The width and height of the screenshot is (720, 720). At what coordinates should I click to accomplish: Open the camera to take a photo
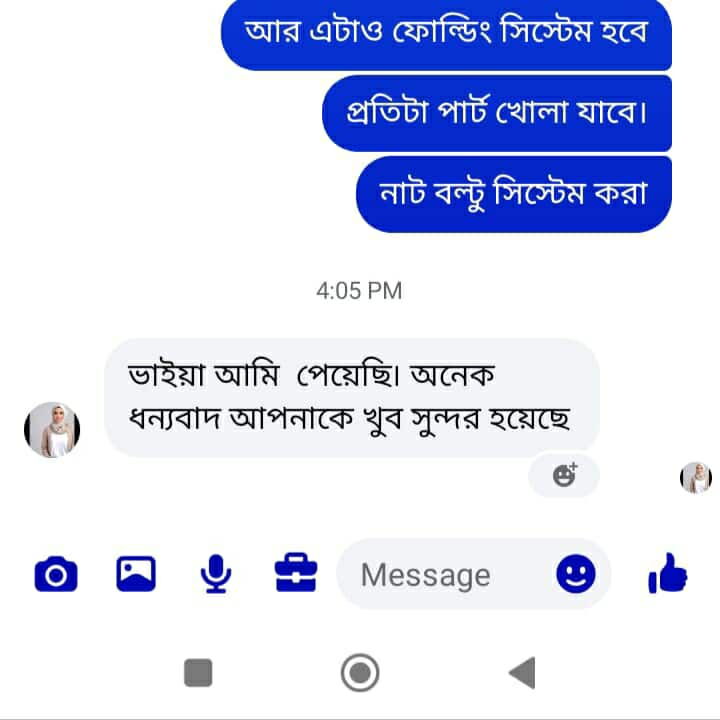tap(56, 574)
